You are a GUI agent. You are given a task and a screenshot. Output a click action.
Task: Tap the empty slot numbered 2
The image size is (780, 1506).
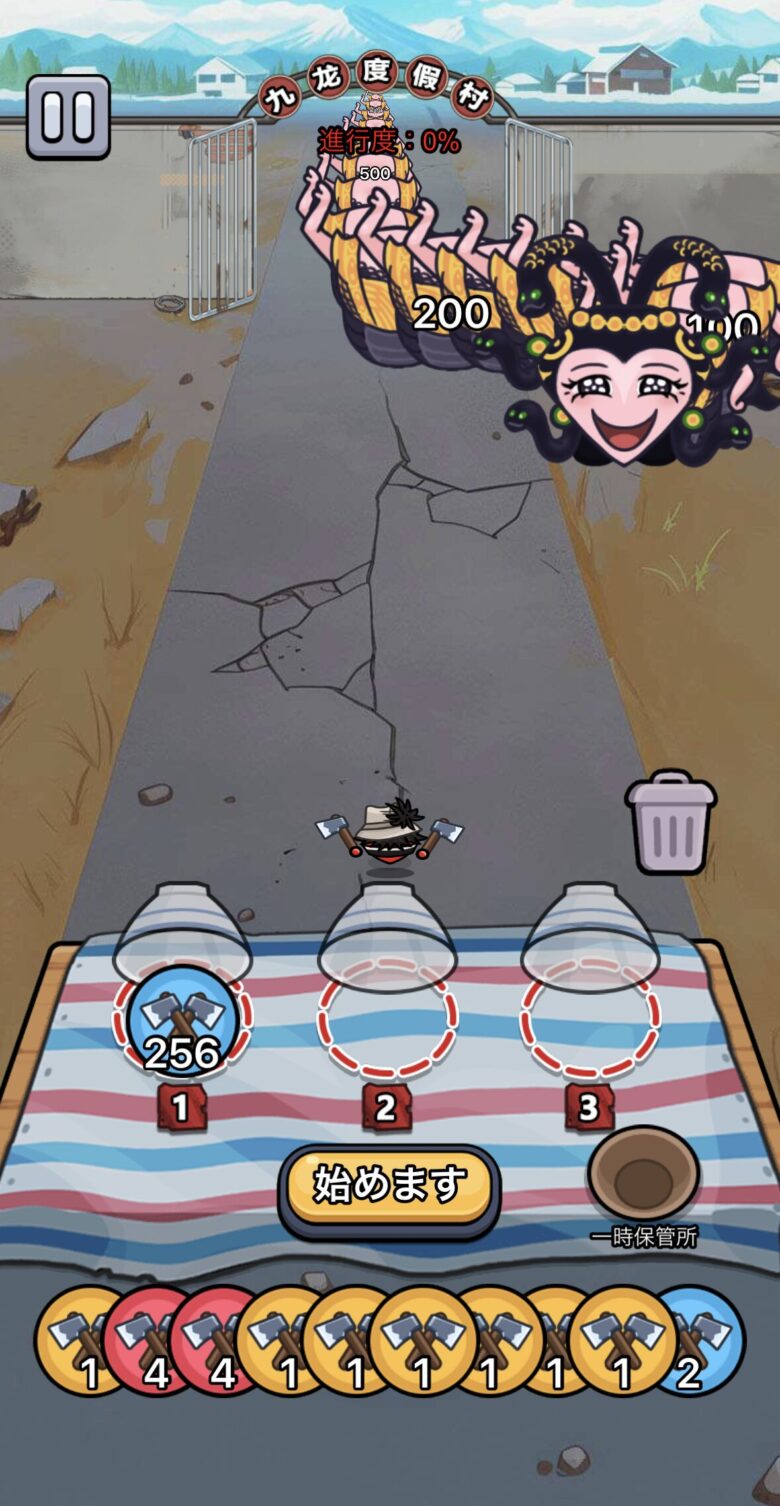pyautogui.click(x=387, y=1022)
